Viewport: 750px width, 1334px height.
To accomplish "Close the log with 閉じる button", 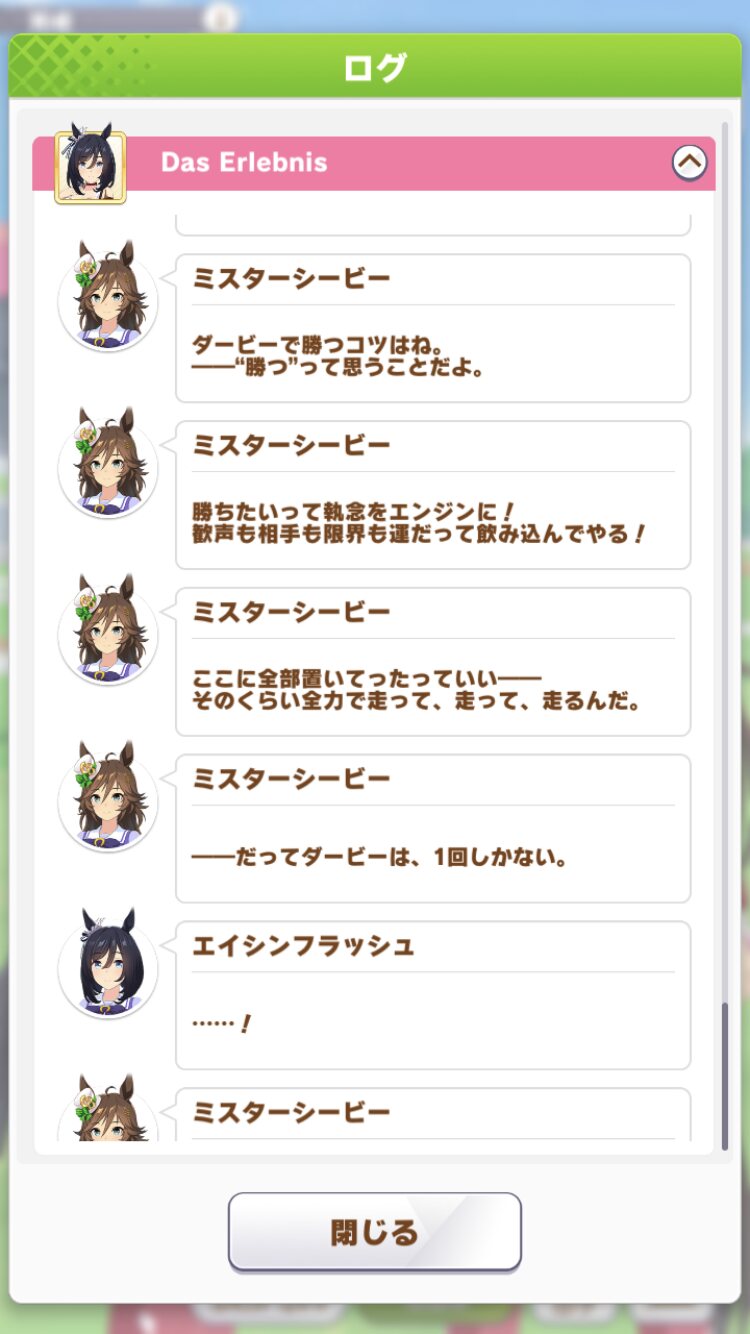I will click(375, 1232).
